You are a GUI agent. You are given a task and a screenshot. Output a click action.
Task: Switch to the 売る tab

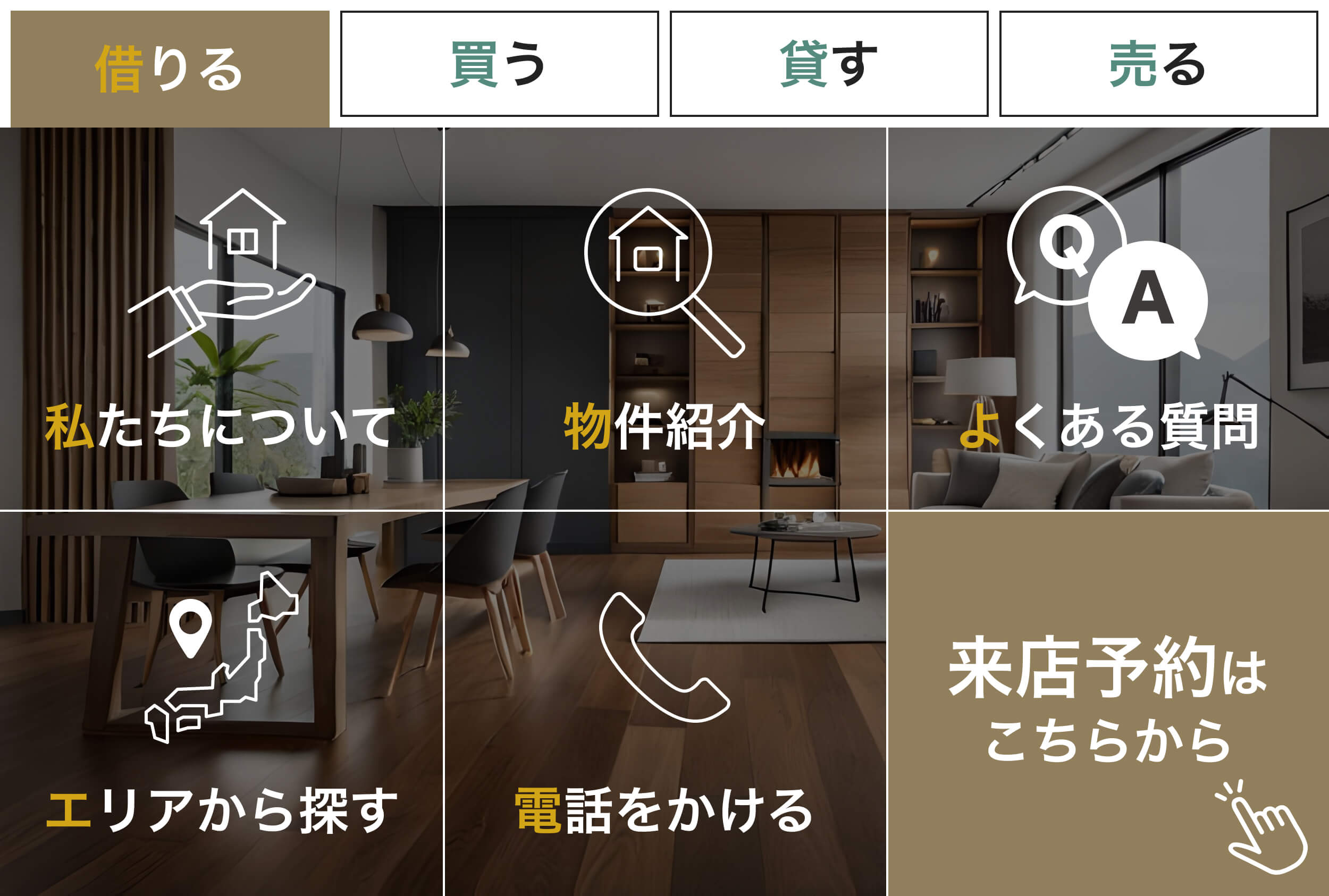pos(1158,64)
